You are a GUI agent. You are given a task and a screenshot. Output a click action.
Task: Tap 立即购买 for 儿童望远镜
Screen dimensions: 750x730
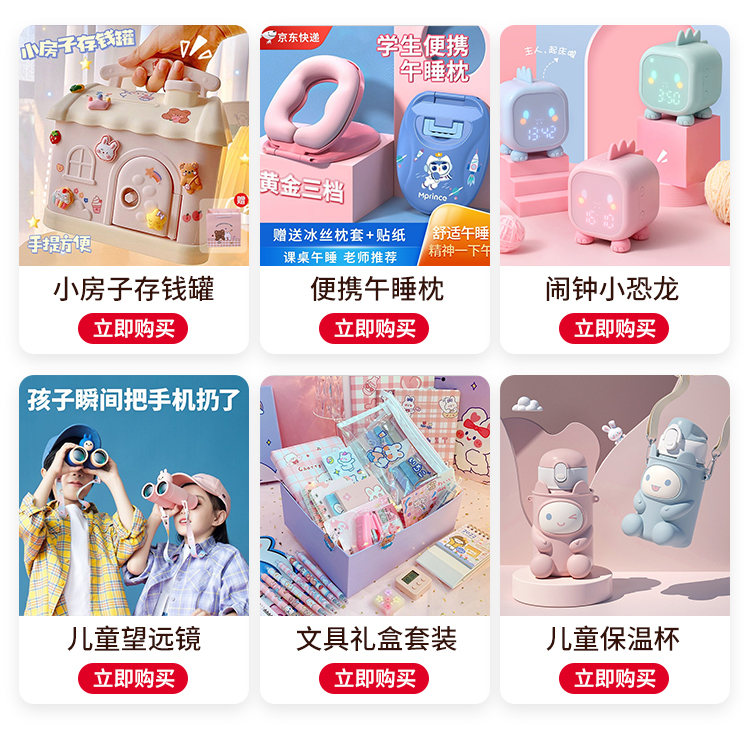[133, 678]
